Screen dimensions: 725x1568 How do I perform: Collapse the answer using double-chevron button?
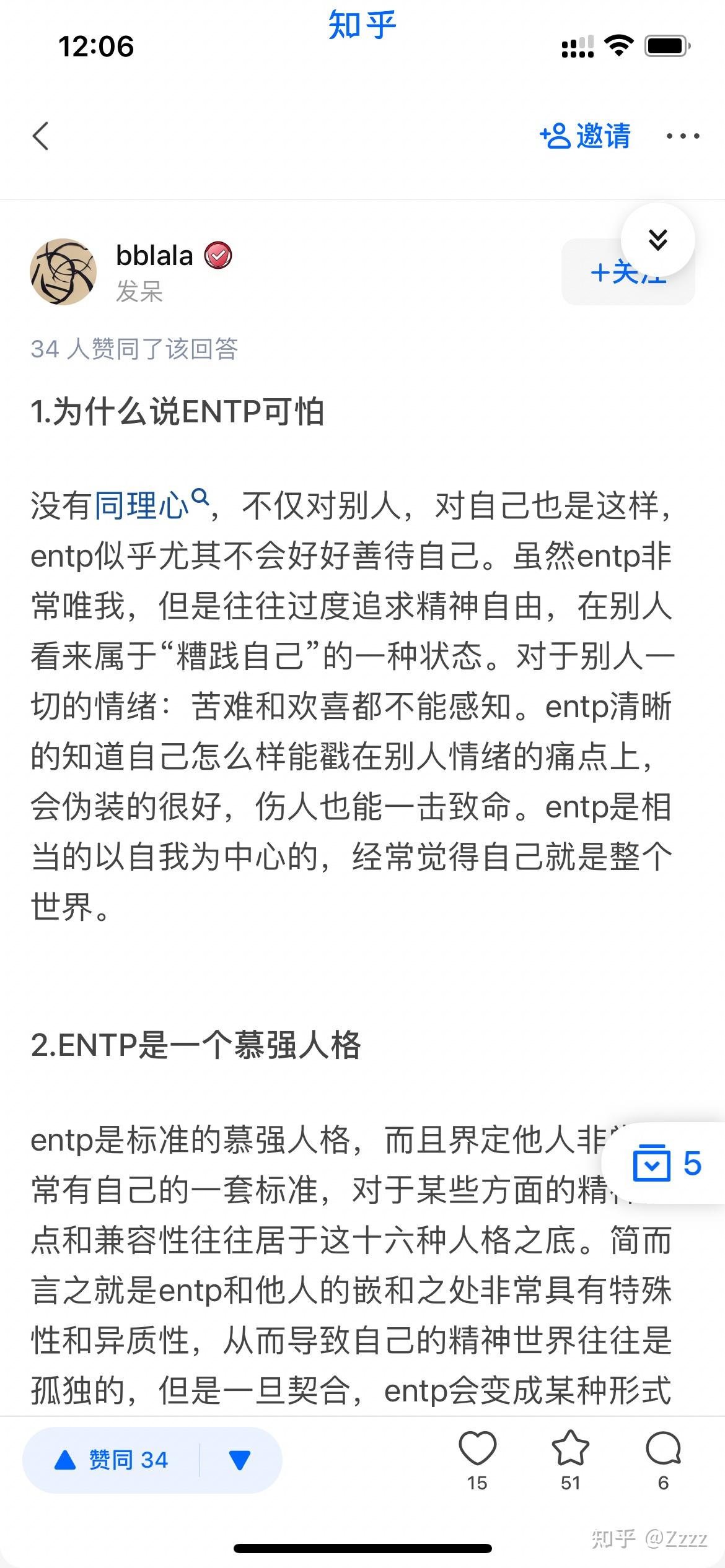tap(659, 238)
